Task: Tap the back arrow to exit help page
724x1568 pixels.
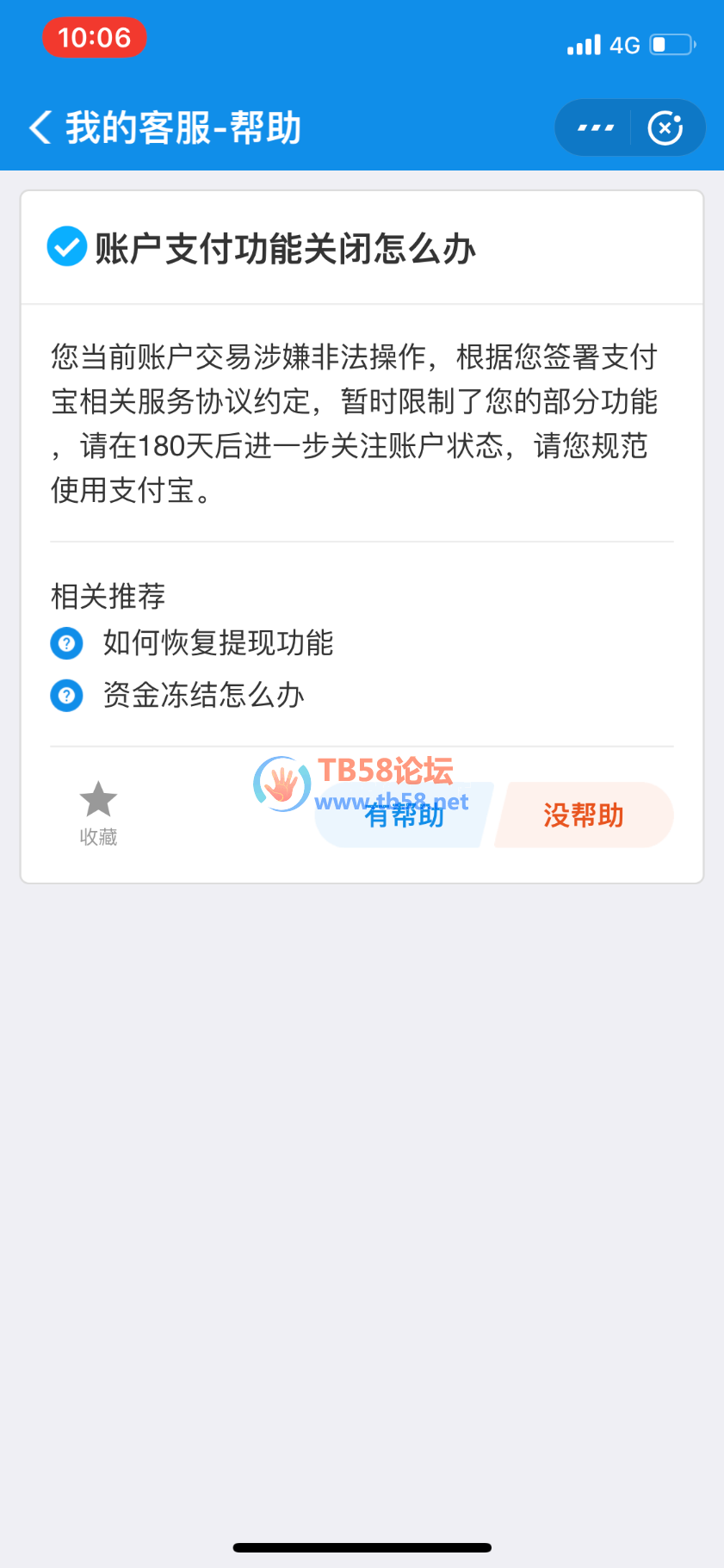Action: click(x=38, y=127)
